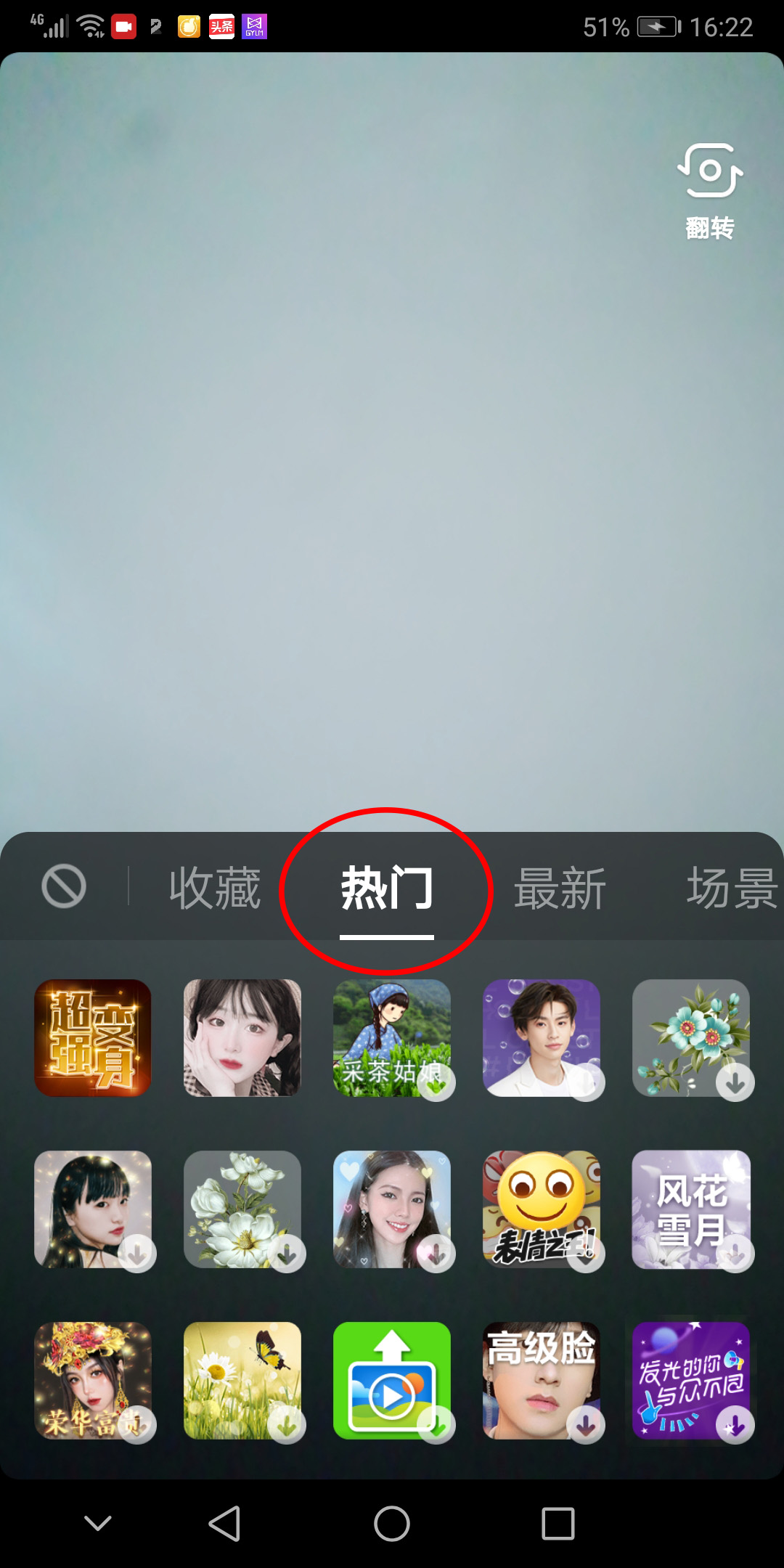Download the teal flowers effect

tap(735, 1082)
